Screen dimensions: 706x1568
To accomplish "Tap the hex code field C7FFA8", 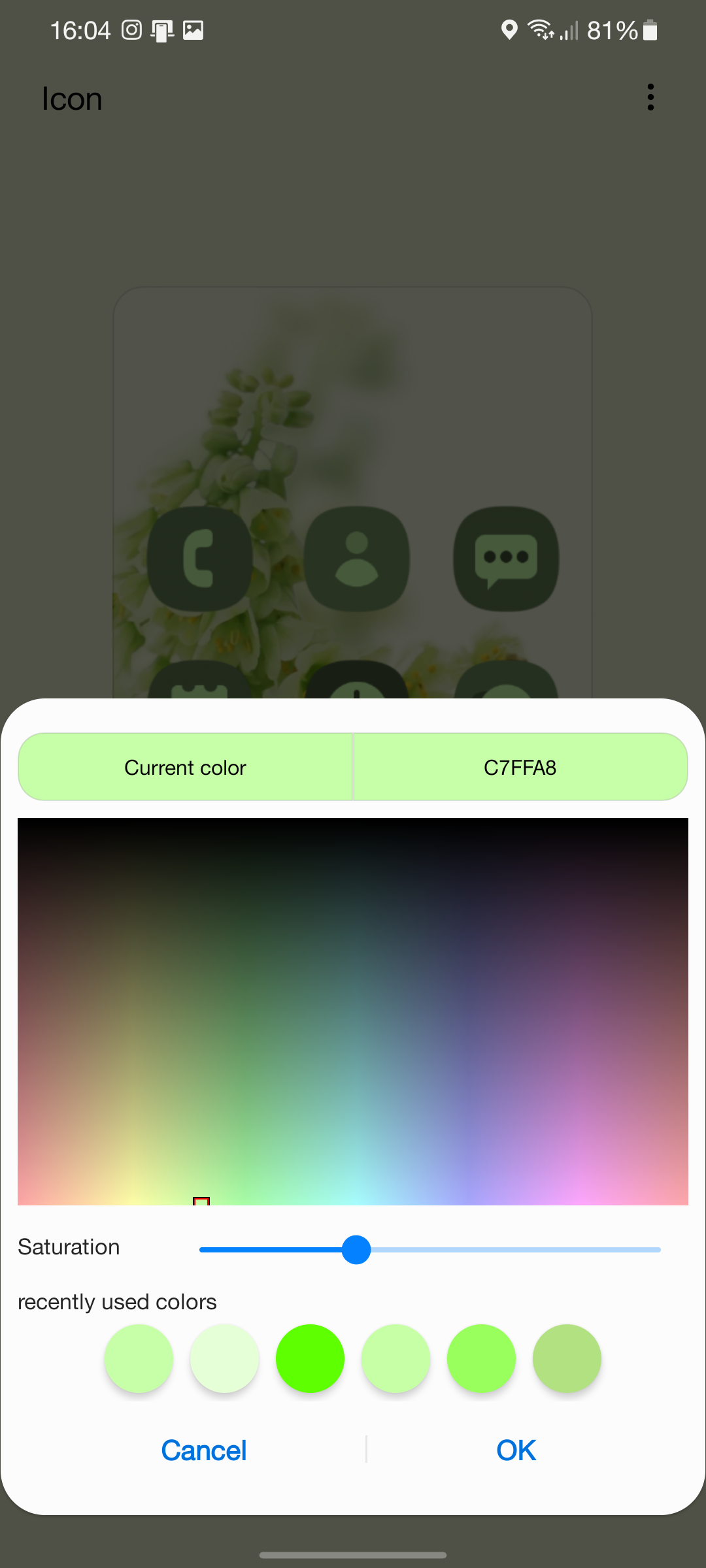I will 520,767.
